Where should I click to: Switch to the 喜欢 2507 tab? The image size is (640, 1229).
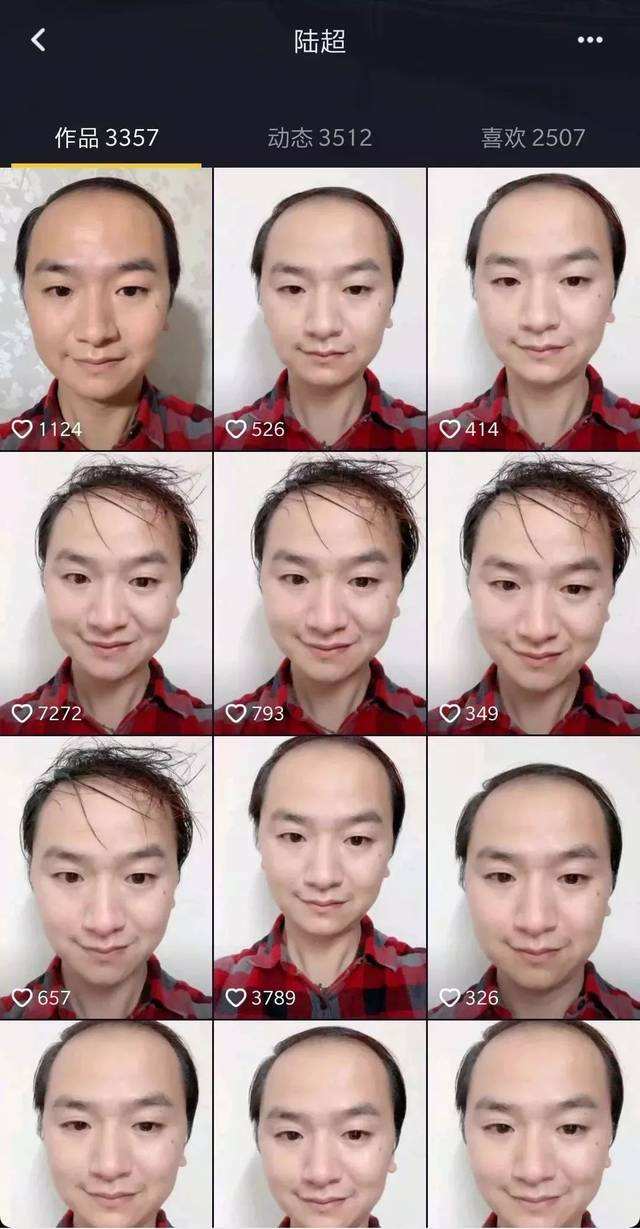click(x=533, y=137)
